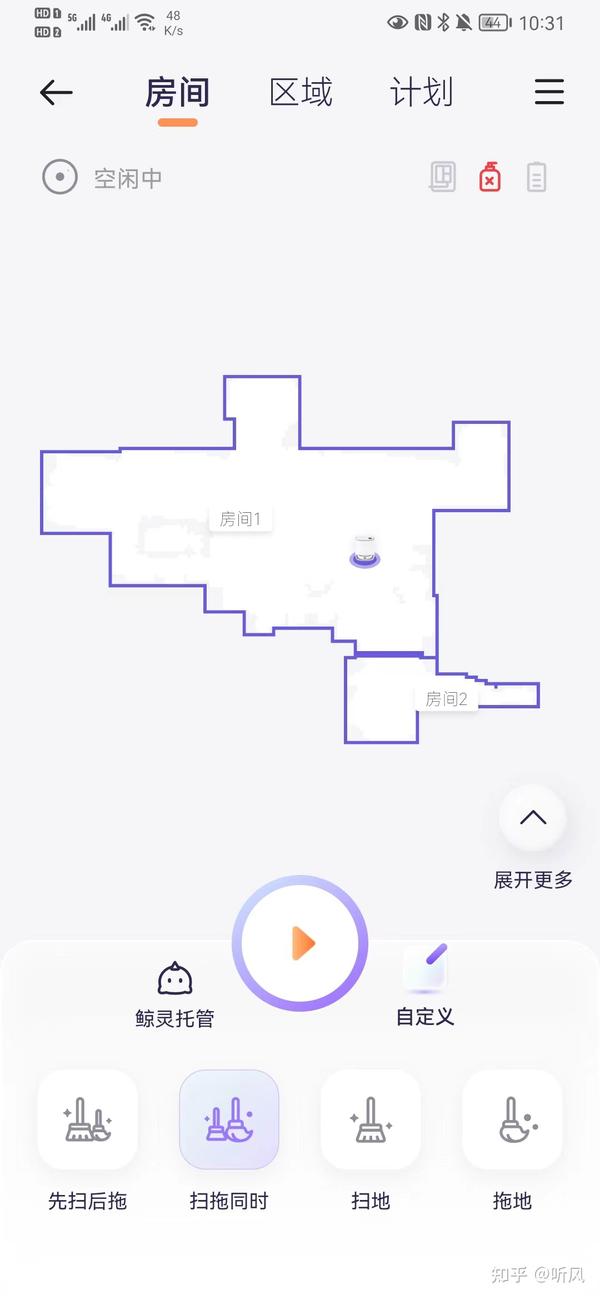This screenshot has width=600, height=1300.
Task: Go back with the arrow icon
Action: click(x=56, y=93)
